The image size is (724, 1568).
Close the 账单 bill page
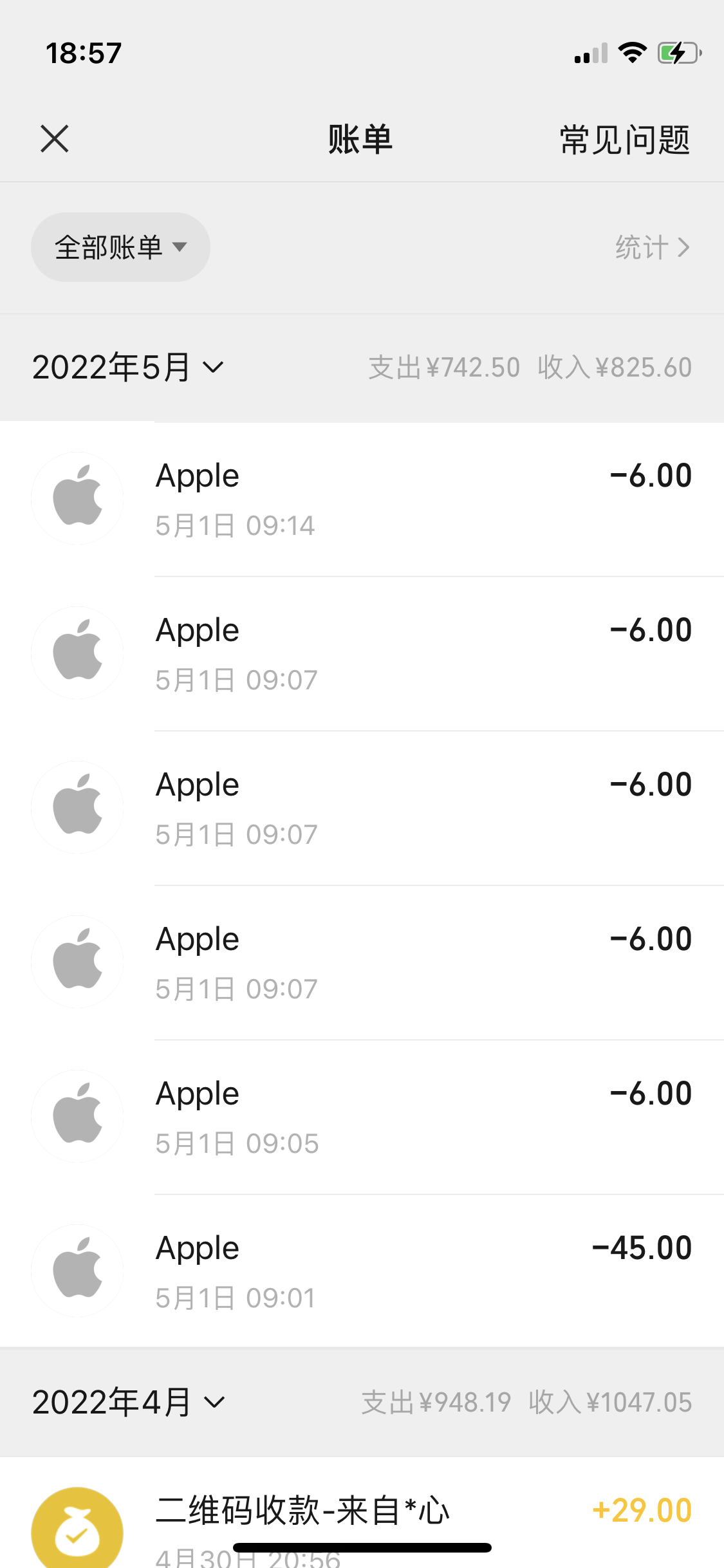[55, 139]
